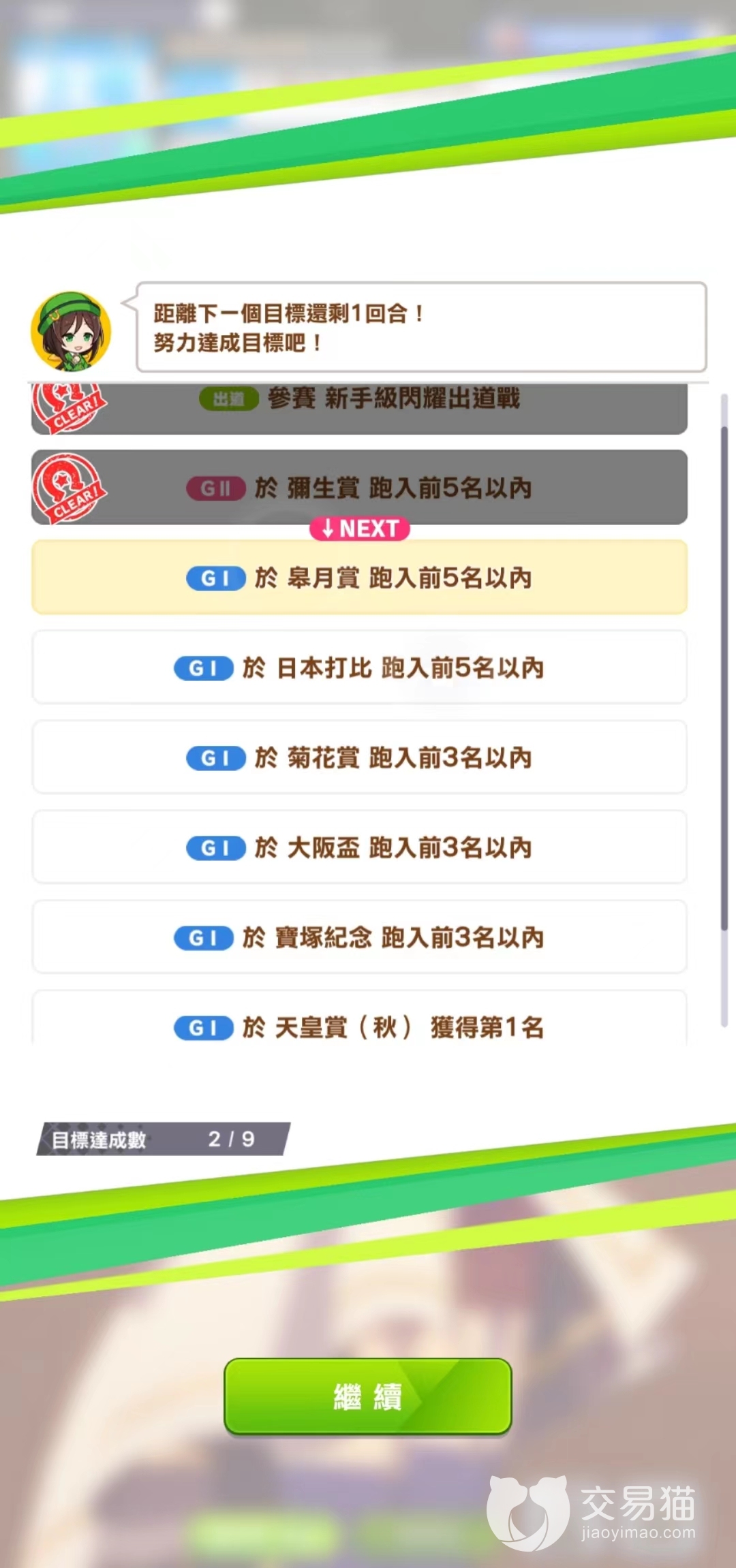
Task: Tap the green 繼續 continue button
Action: click(x=367, y=1396)
